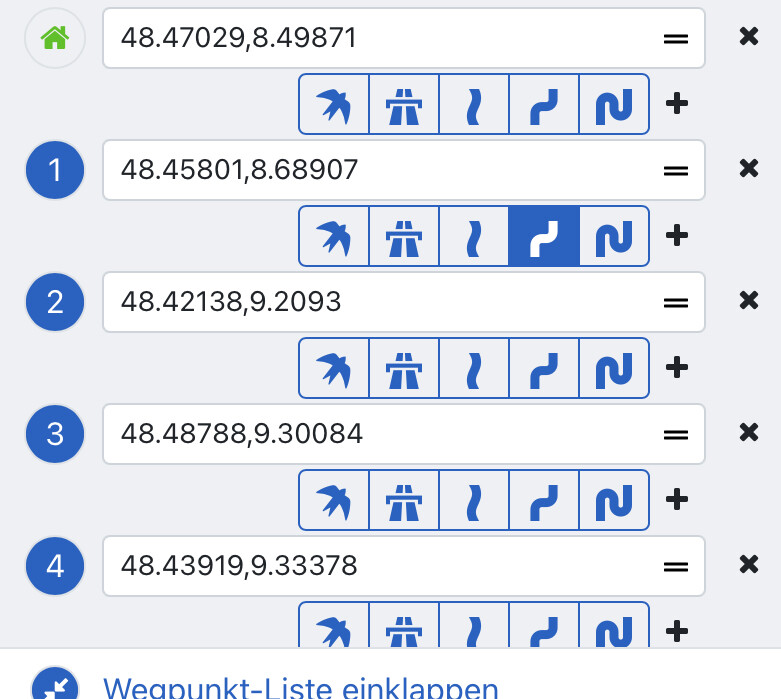
Task: Remove the home waypoint 48.47029,8.49871
Action: [x=748, y=37]
